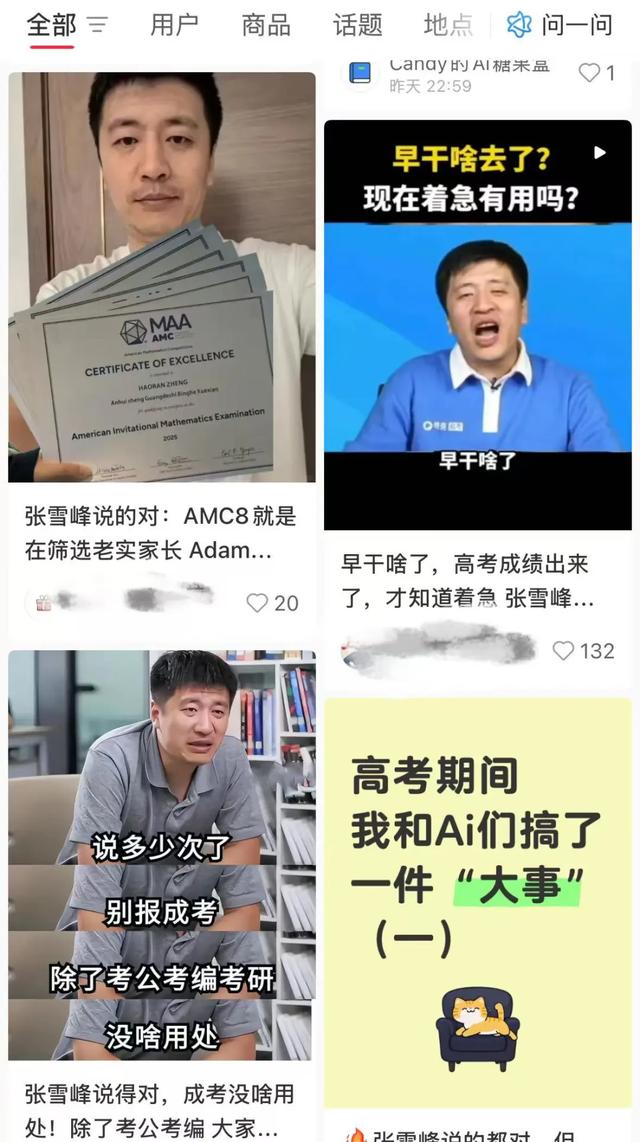The width and height of the screenshot is (640, 1142).
Task: Select the 全部 tab
Action: [x=51, y=25]
